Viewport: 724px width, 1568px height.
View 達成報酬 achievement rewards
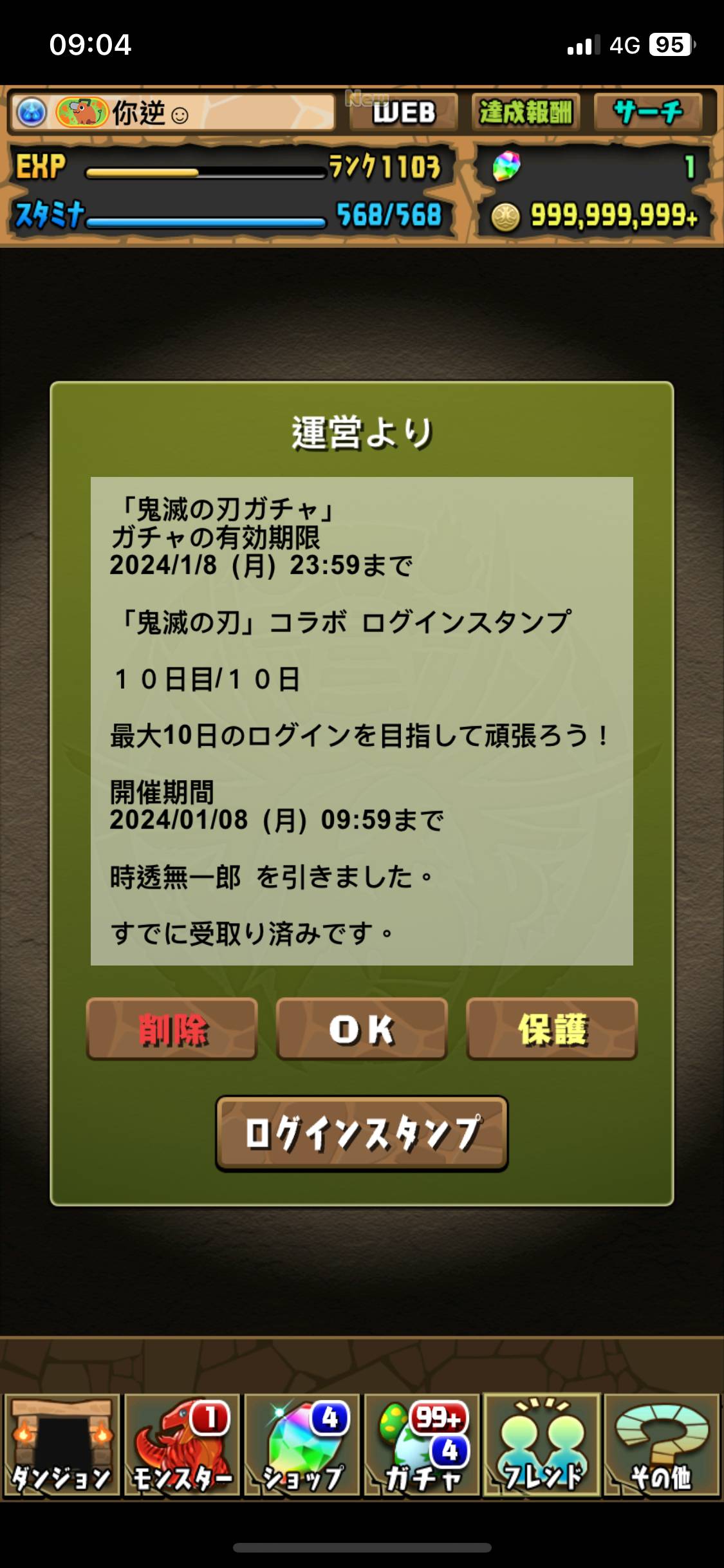[x=526, y=113]
